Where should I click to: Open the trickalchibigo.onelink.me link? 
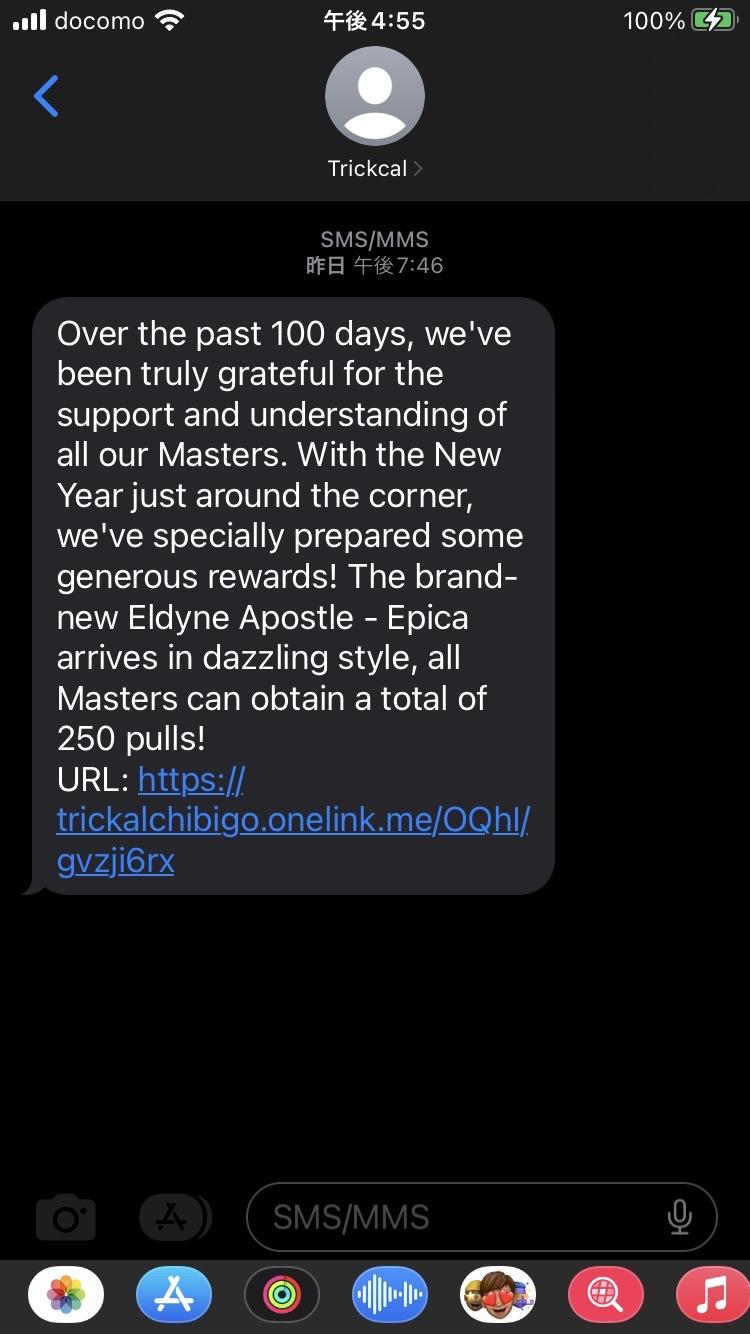292,820
